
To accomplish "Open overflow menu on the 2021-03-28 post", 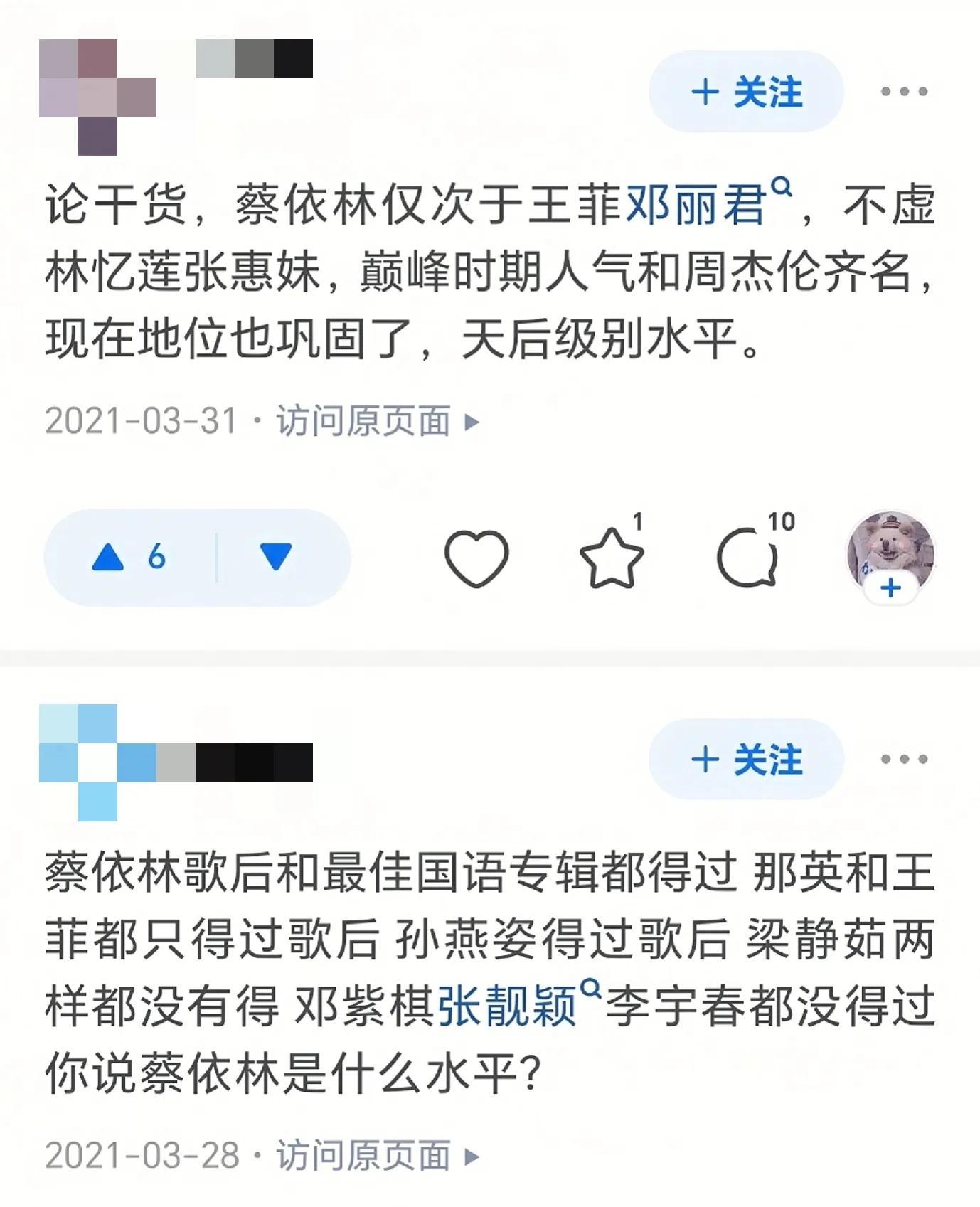I will (903, 760).
